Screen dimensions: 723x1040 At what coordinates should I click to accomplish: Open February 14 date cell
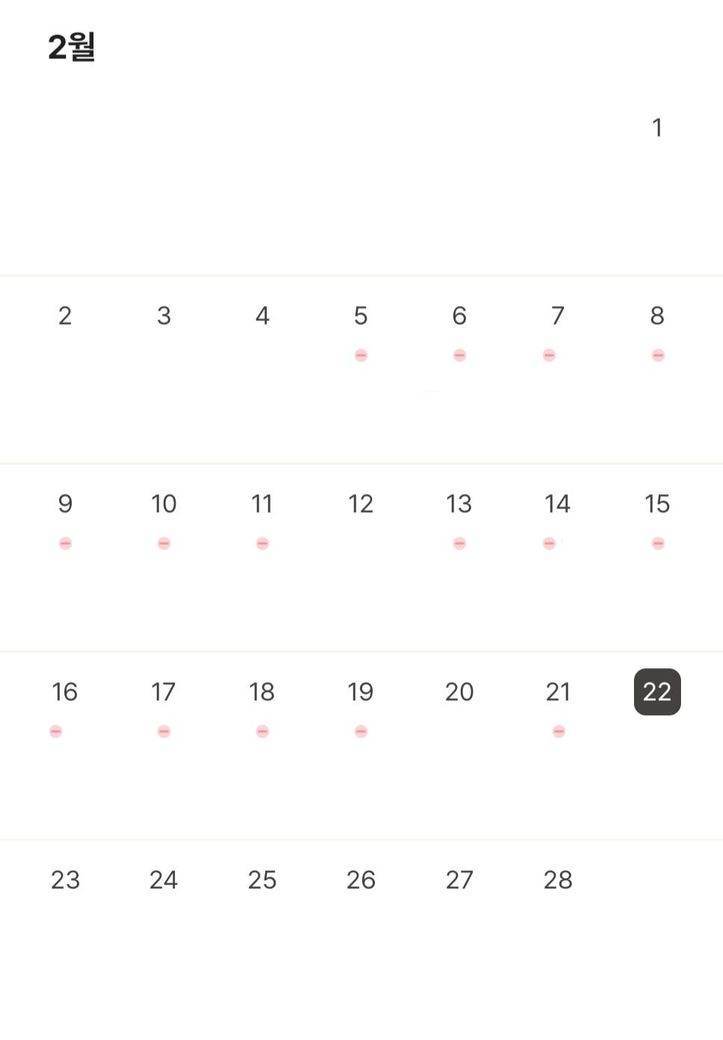pyautogui.click(x=558, y=505)
